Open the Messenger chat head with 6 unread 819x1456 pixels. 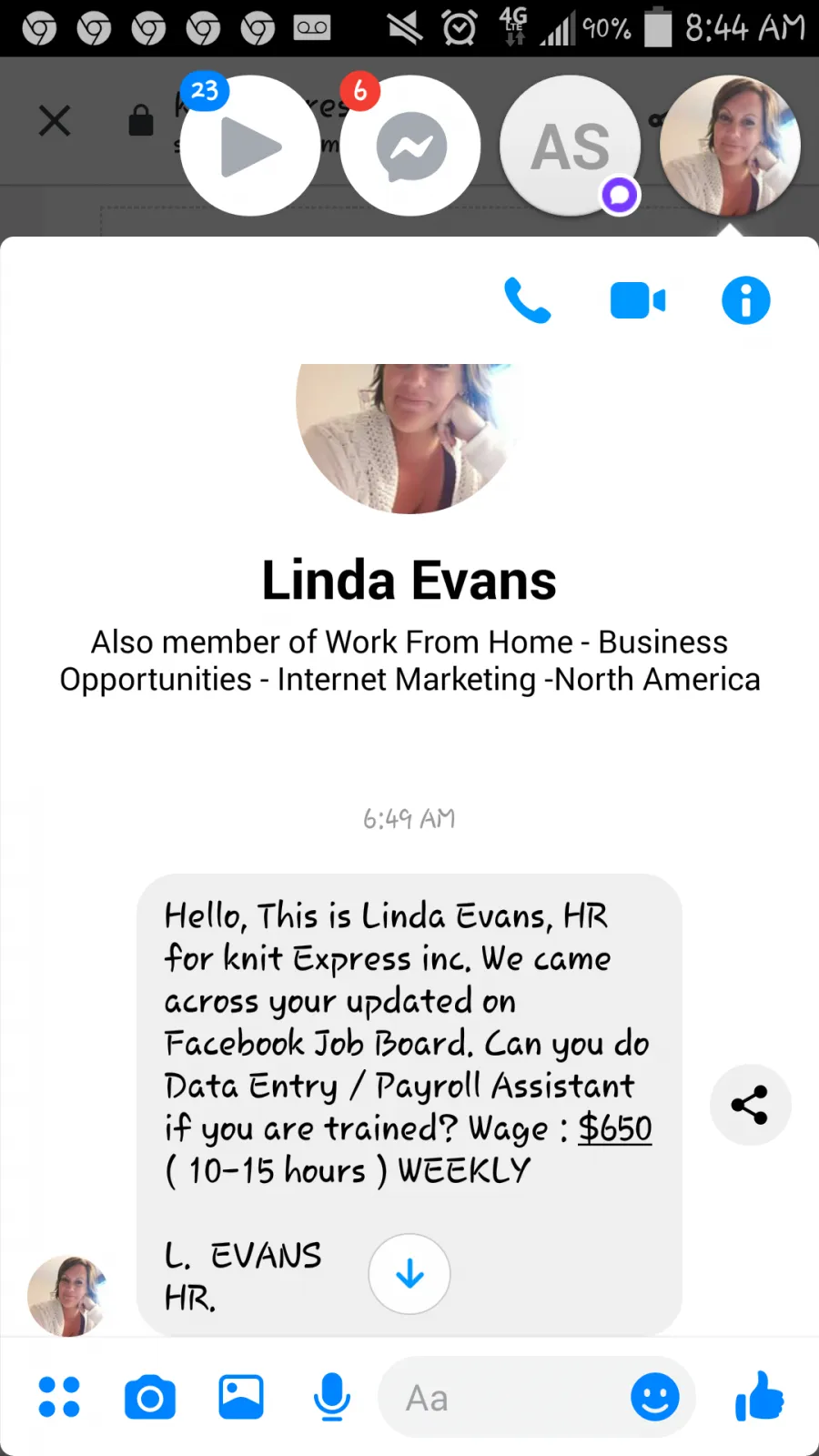pyautogui.click(x=410, y=146)
